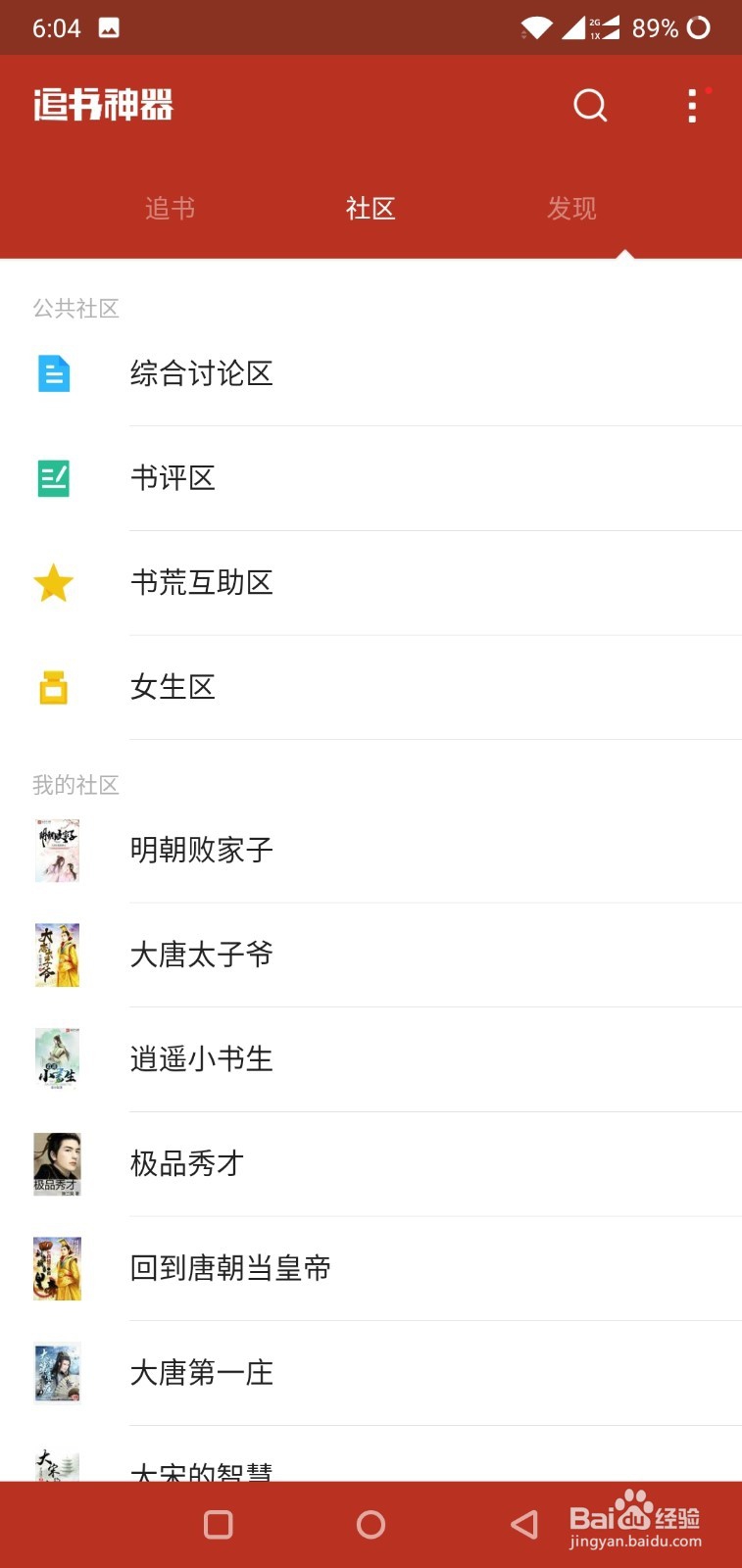Screen dimensions: 742x1568
Task: Switch to the 追书 tab
Action: pyautogui.click(x=171, y=209)
